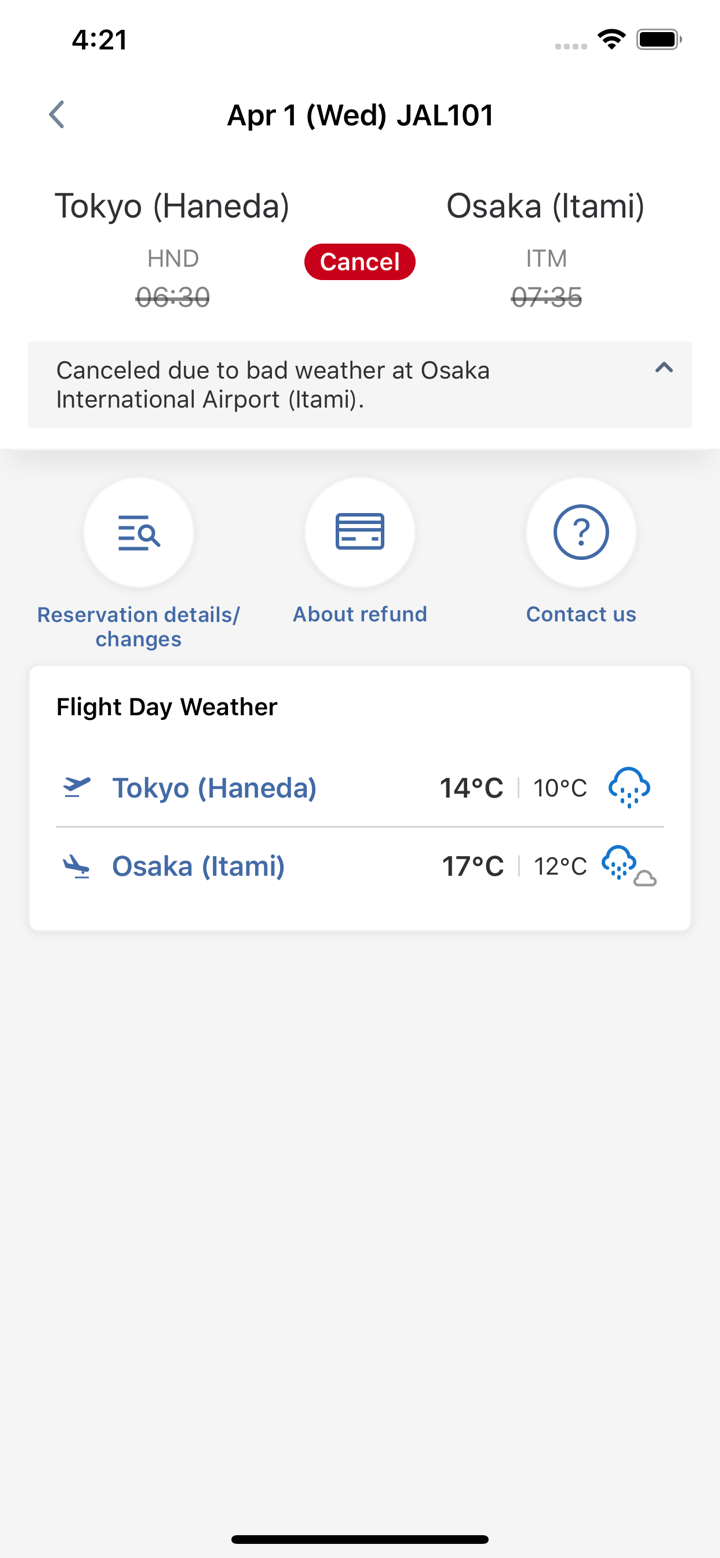Image resolution: width=720 pixels, height=1558 pixels.
Task: Tap the back chevron at top left
Action: [56, 114]
